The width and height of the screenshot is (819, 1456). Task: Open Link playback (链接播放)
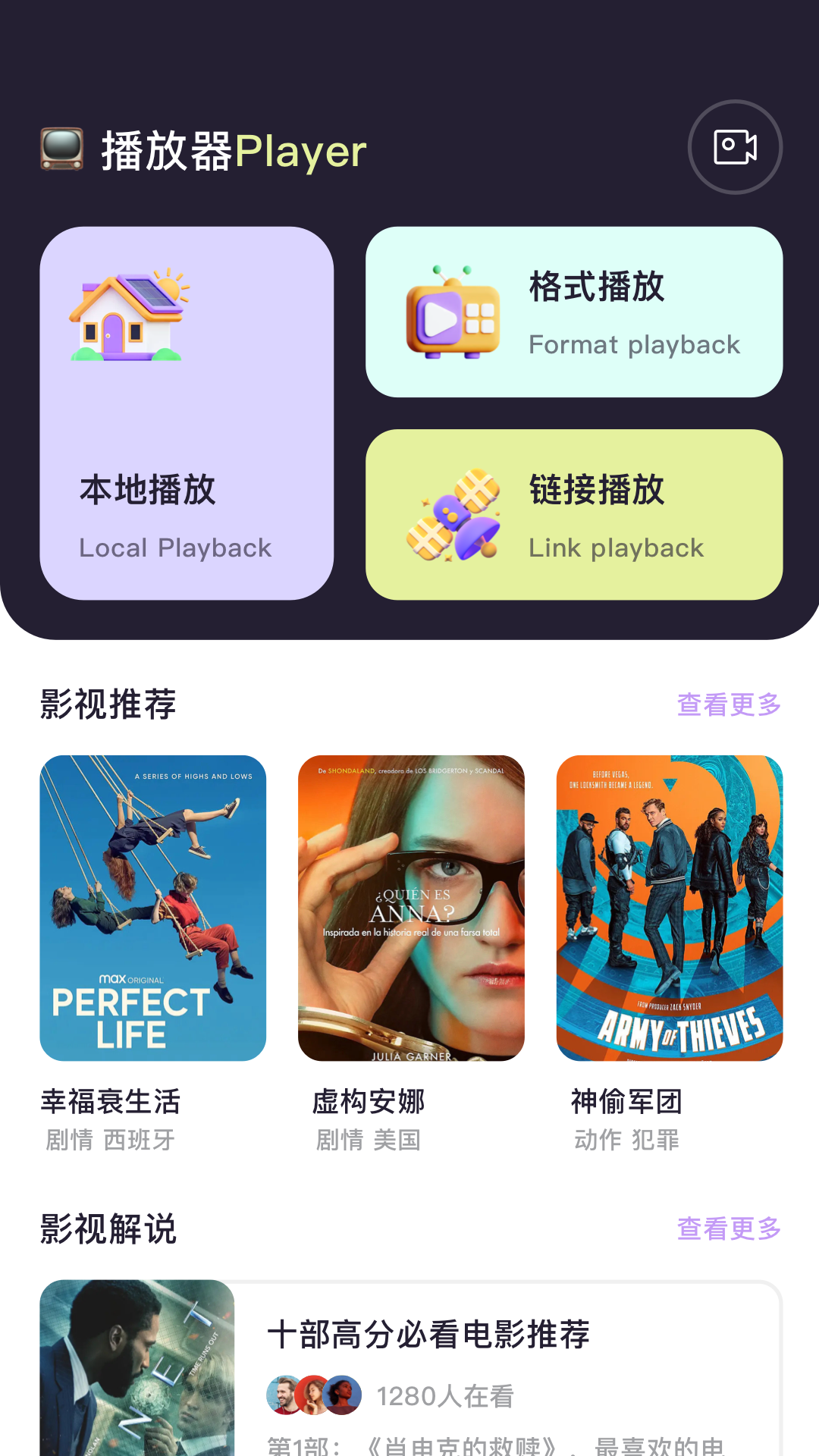573,514
